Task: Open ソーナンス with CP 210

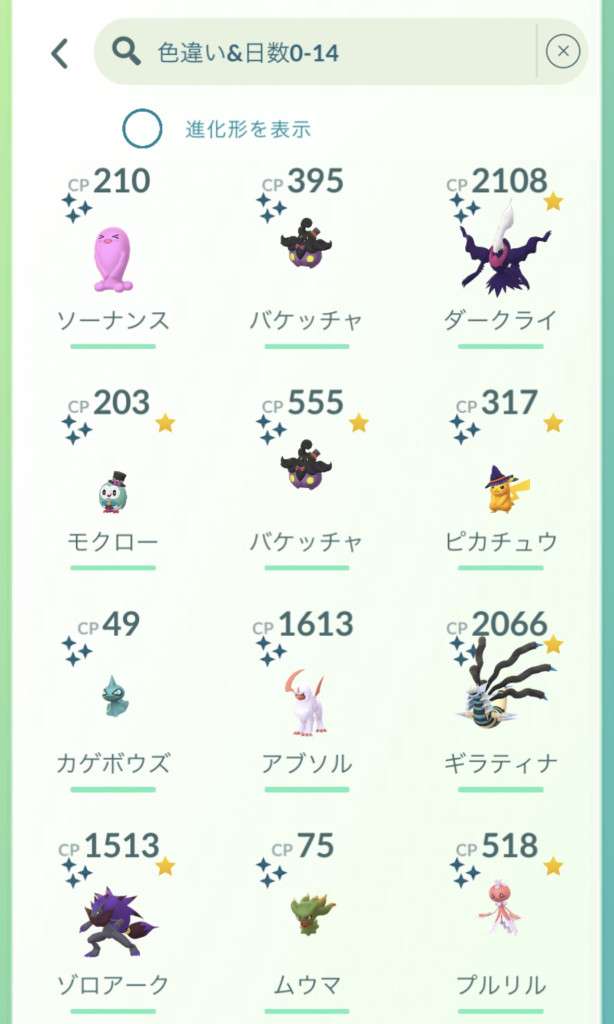Action: pos(113,259)
